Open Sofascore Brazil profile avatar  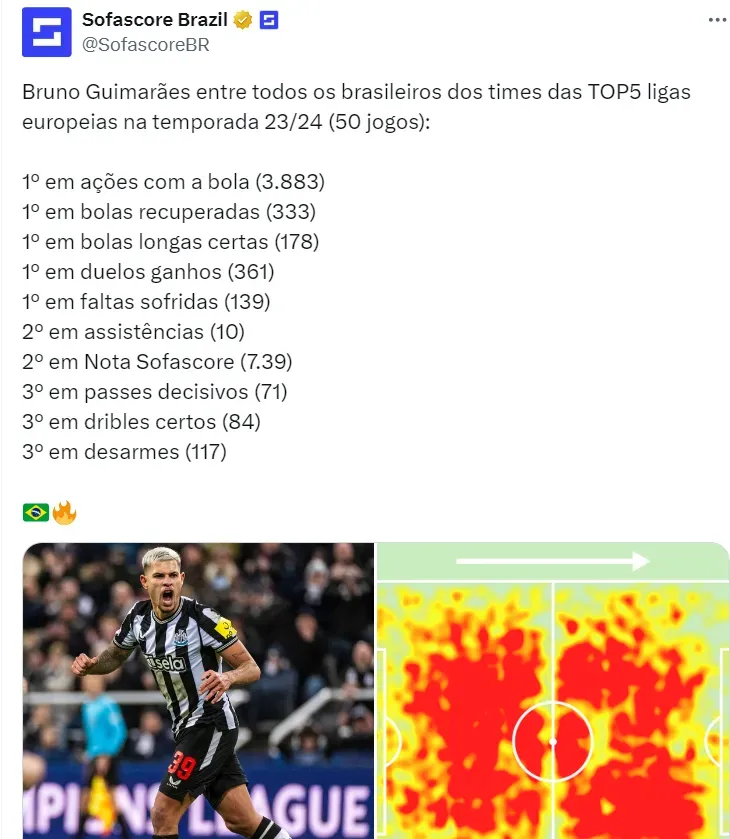click(46, 32)
